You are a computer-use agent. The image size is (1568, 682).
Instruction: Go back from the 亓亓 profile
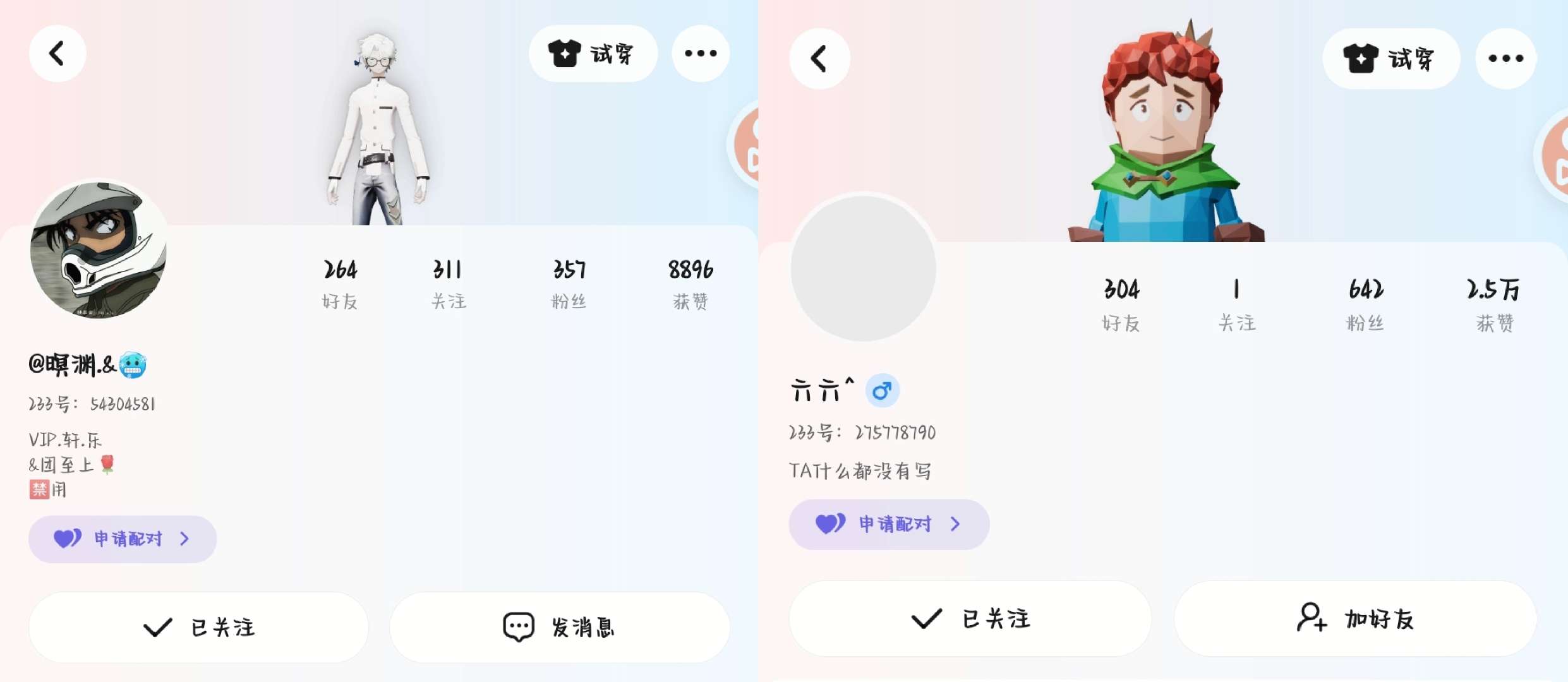tap(819, 59)
